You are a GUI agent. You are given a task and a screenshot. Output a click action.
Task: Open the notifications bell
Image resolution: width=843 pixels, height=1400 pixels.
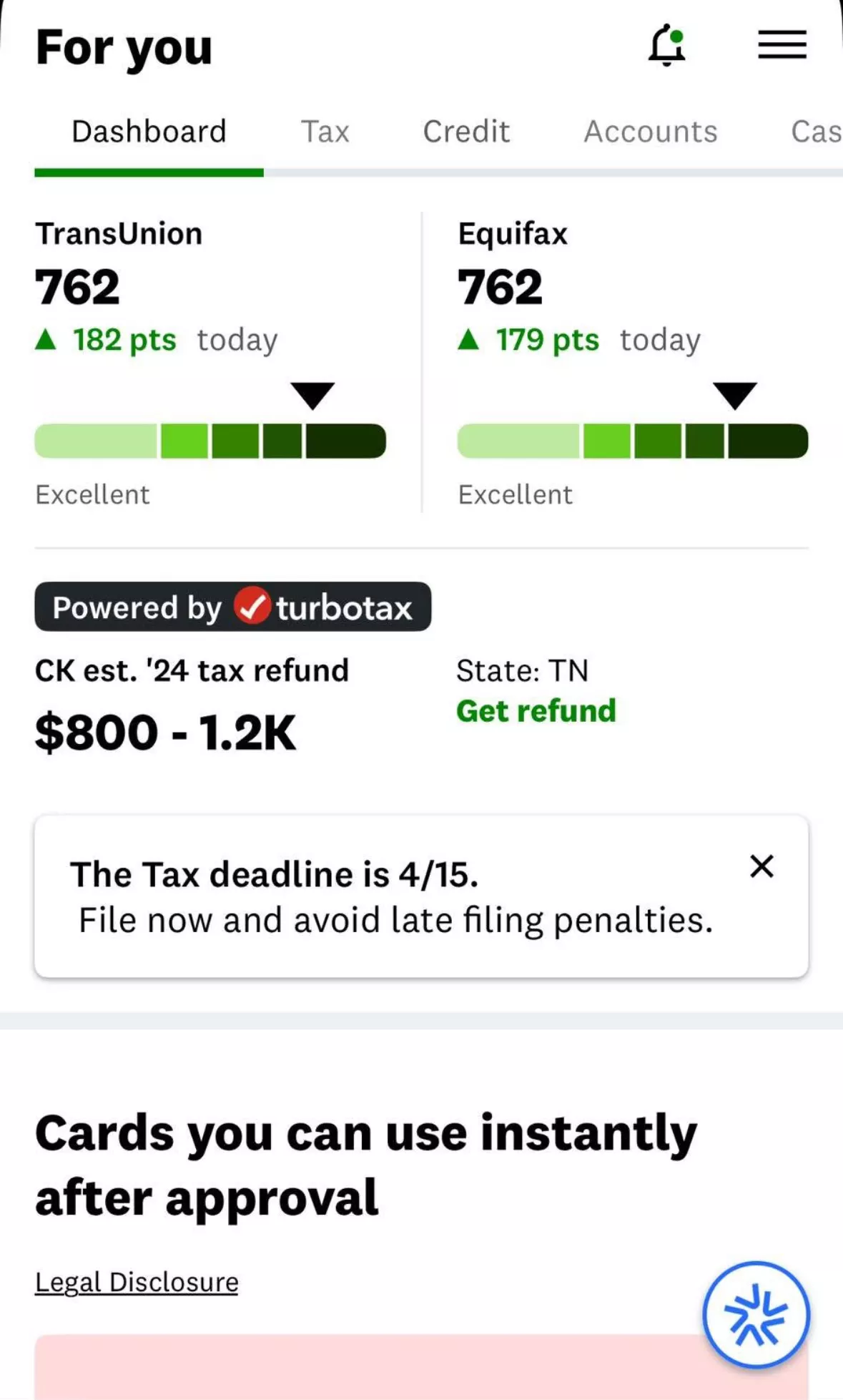pos(666,46)
